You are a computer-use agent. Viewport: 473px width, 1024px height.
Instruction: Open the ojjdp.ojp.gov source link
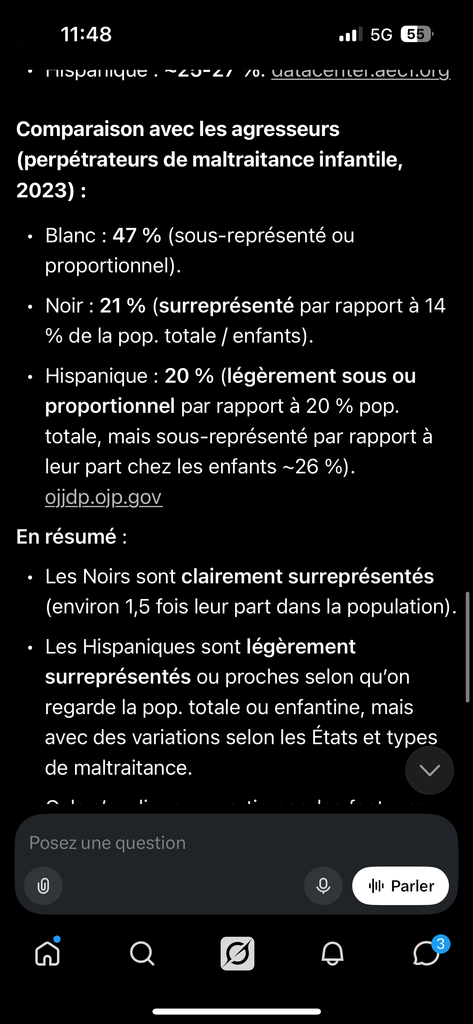coord(103,498)
